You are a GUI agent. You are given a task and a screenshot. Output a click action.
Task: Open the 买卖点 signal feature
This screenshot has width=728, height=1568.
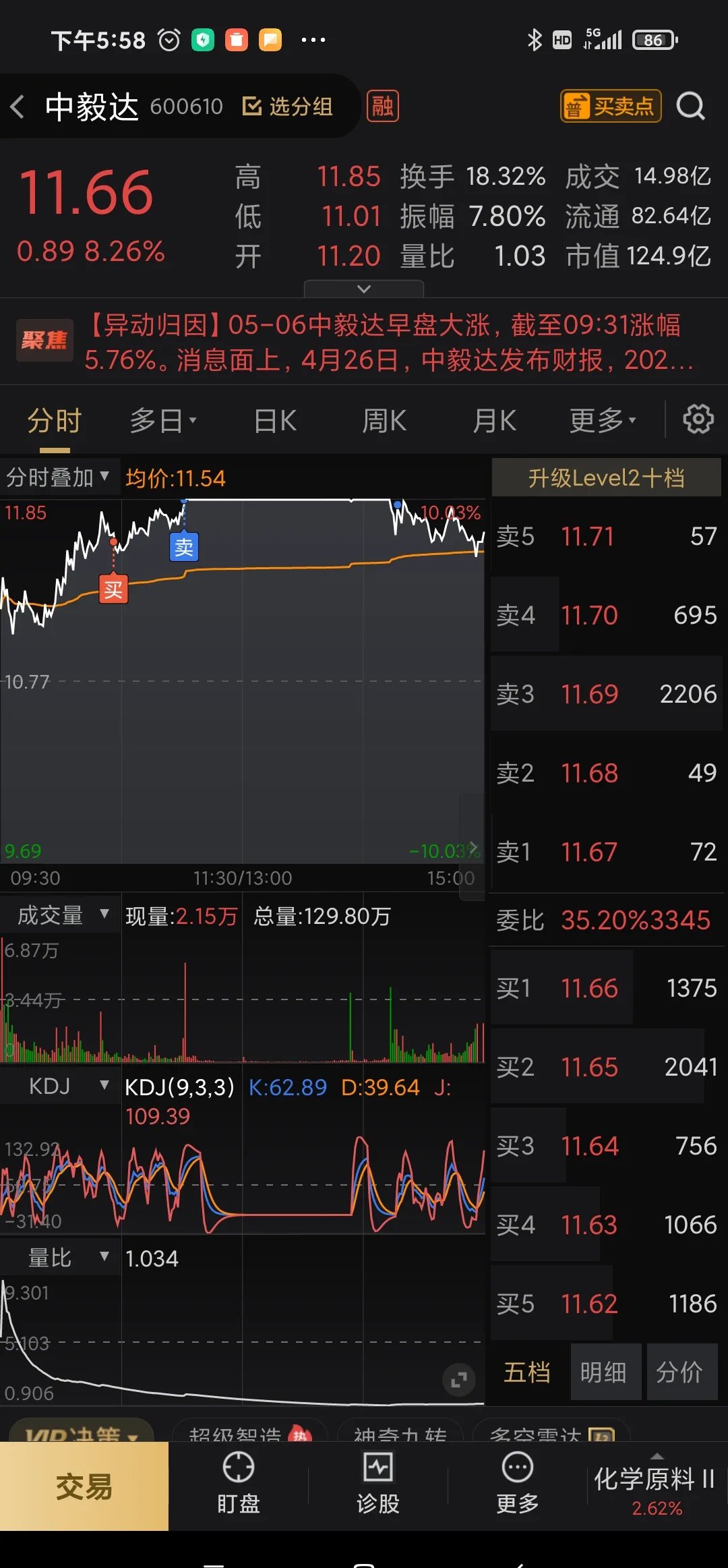pyautogui.click(x=611, y=106)
